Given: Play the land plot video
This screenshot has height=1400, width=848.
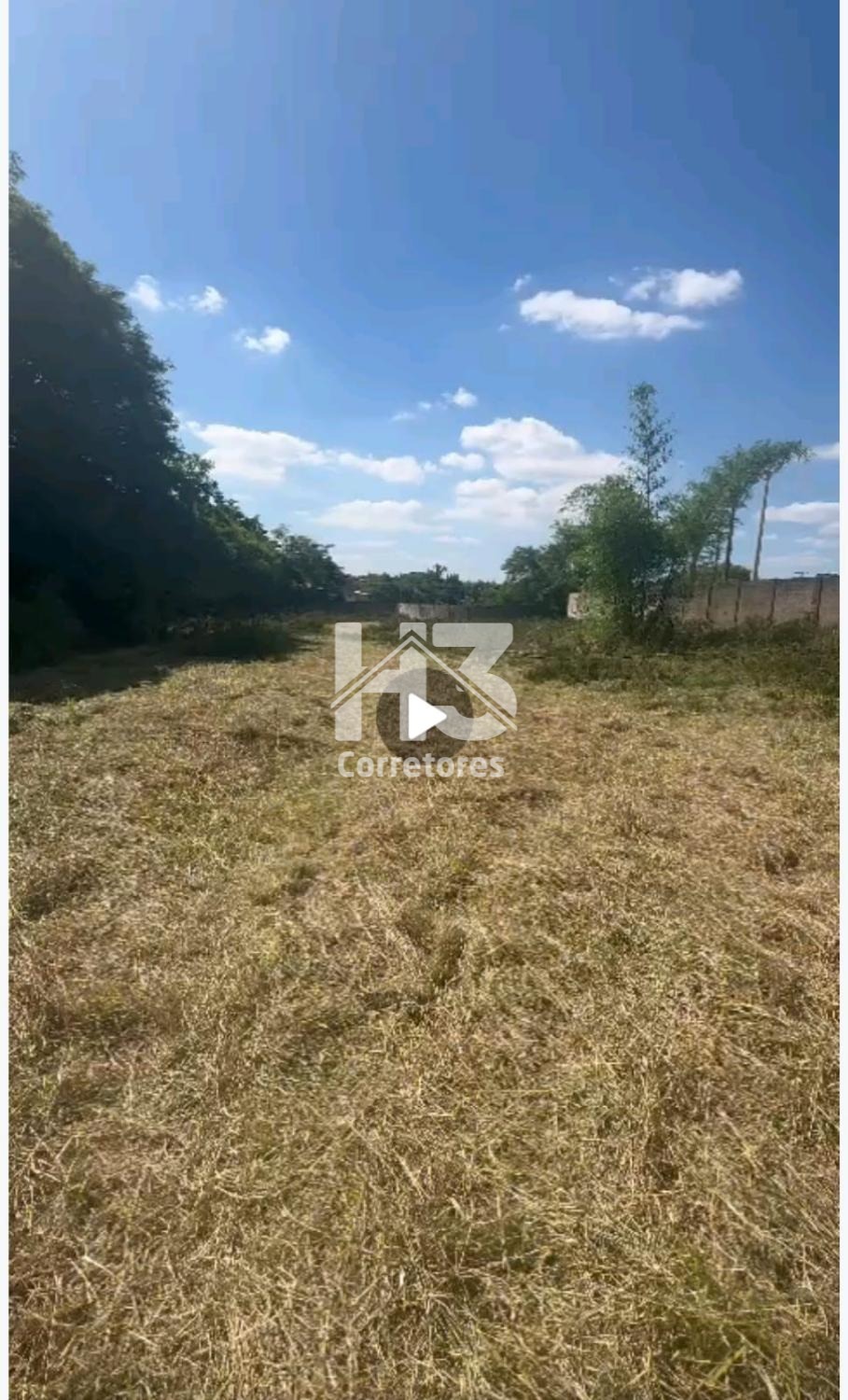Looking at the screenshot, I should (x=424, y=717).
